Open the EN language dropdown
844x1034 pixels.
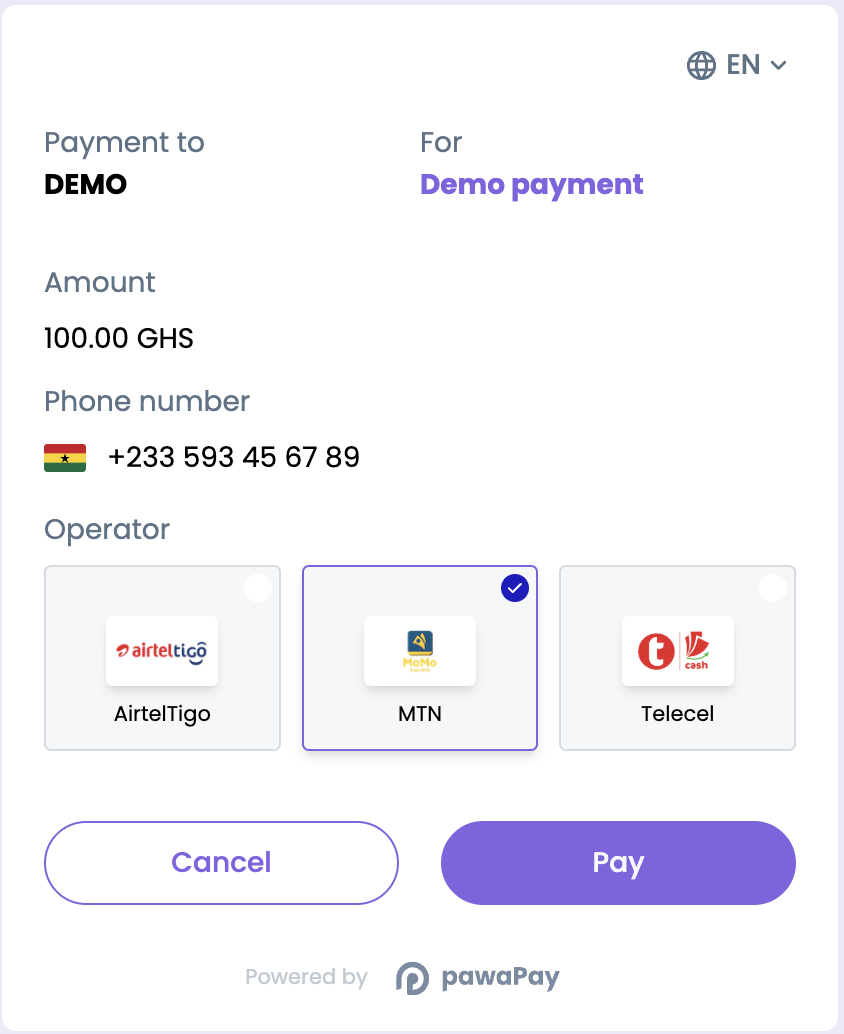click(x=738, y=65)
